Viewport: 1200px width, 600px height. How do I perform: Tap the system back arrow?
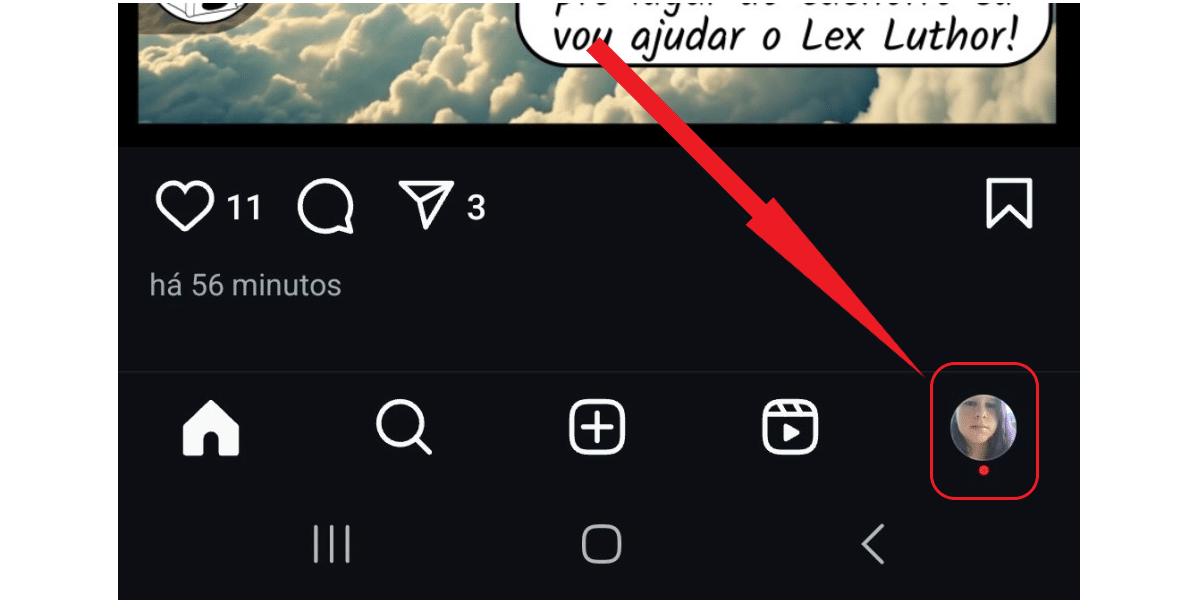pyautogui.click(x=872, y=545)
